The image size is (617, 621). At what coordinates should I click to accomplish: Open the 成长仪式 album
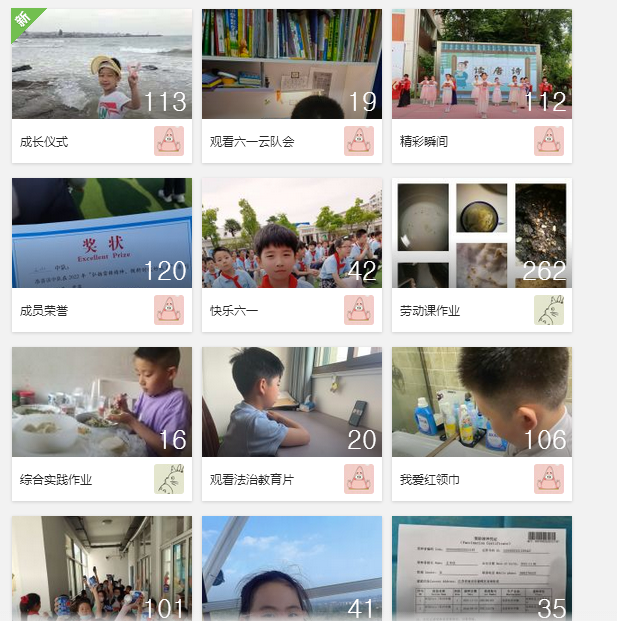[x=101, y=65]
